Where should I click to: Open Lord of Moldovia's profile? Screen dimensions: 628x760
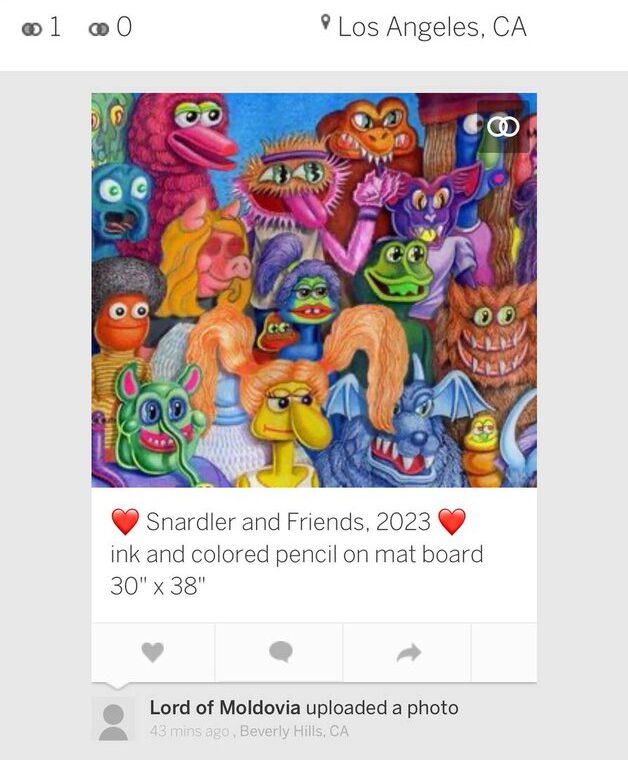(x=225, y=708)
